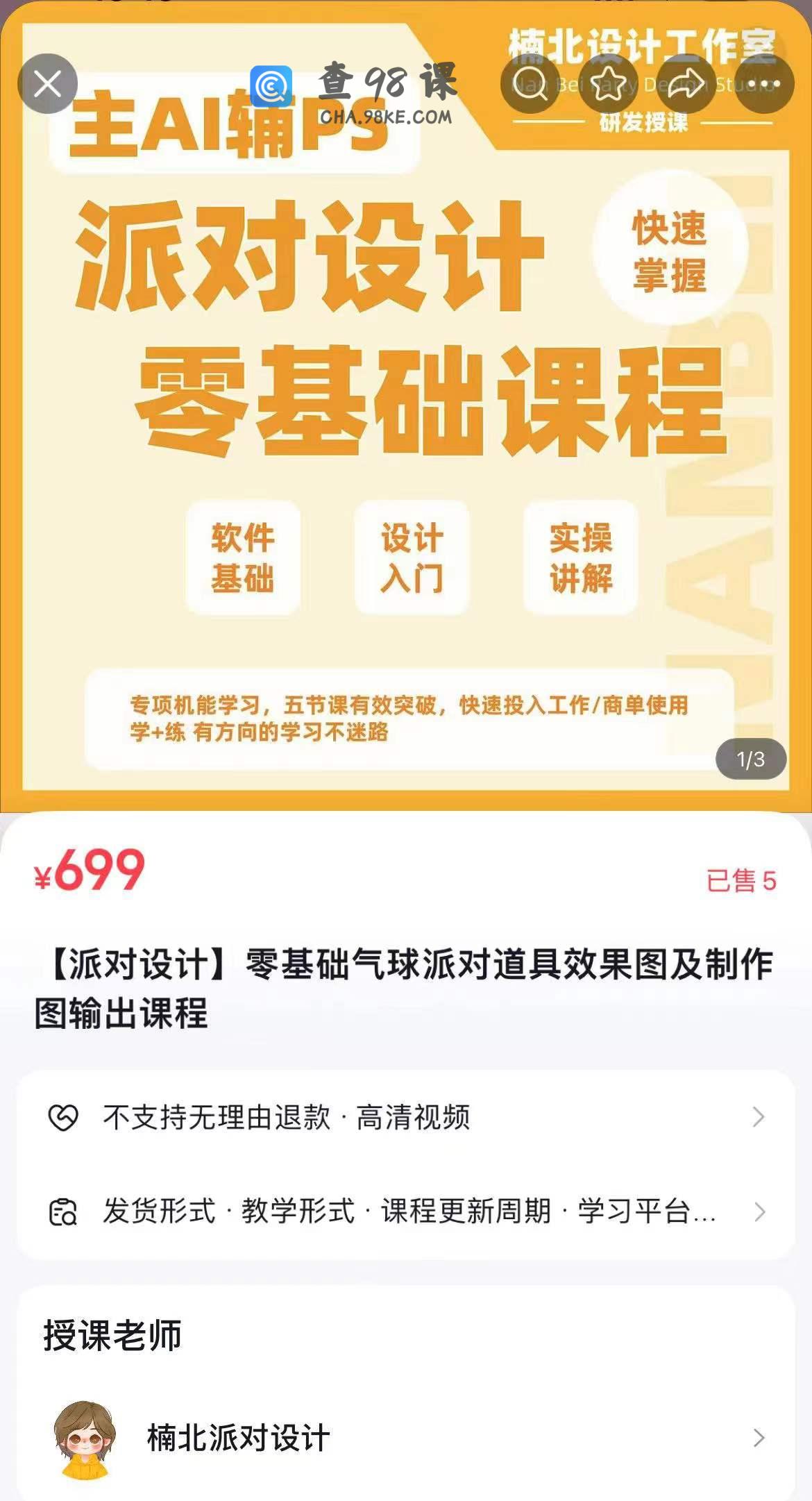Close the course detail page

[47, 84]
